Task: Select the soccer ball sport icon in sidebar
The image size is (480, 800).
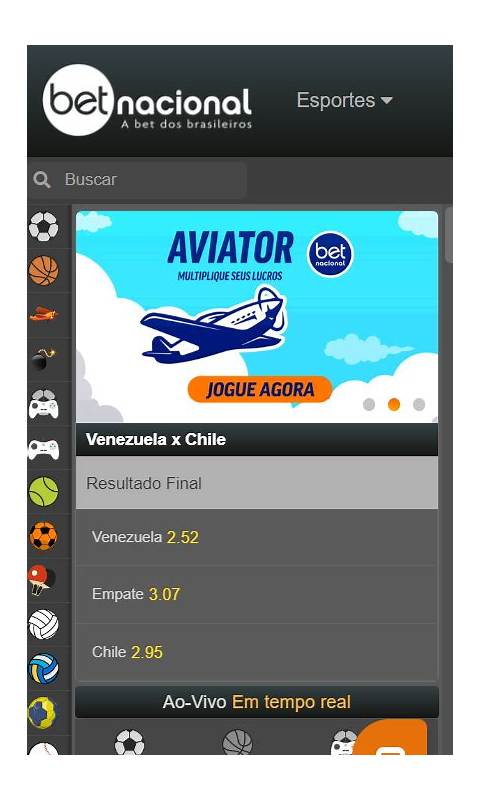Action: (x=43, y=227)
